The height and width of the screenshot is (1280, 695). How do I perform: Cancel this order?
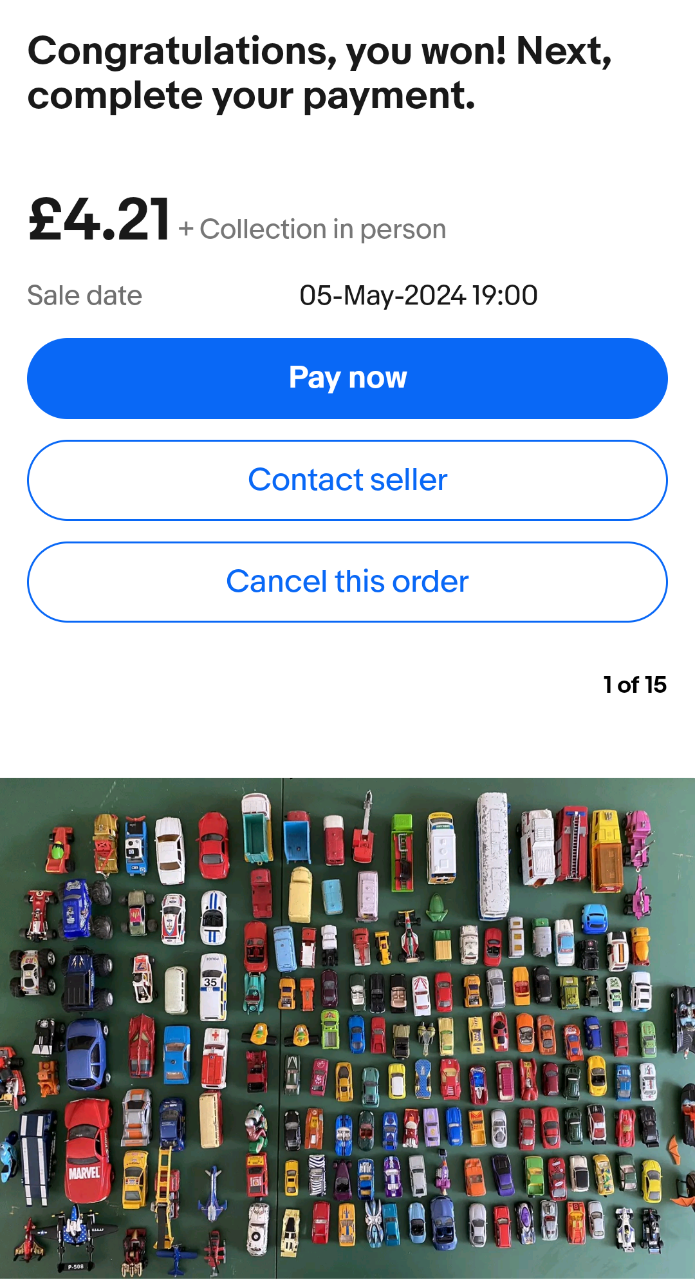[x=347, y=582]
